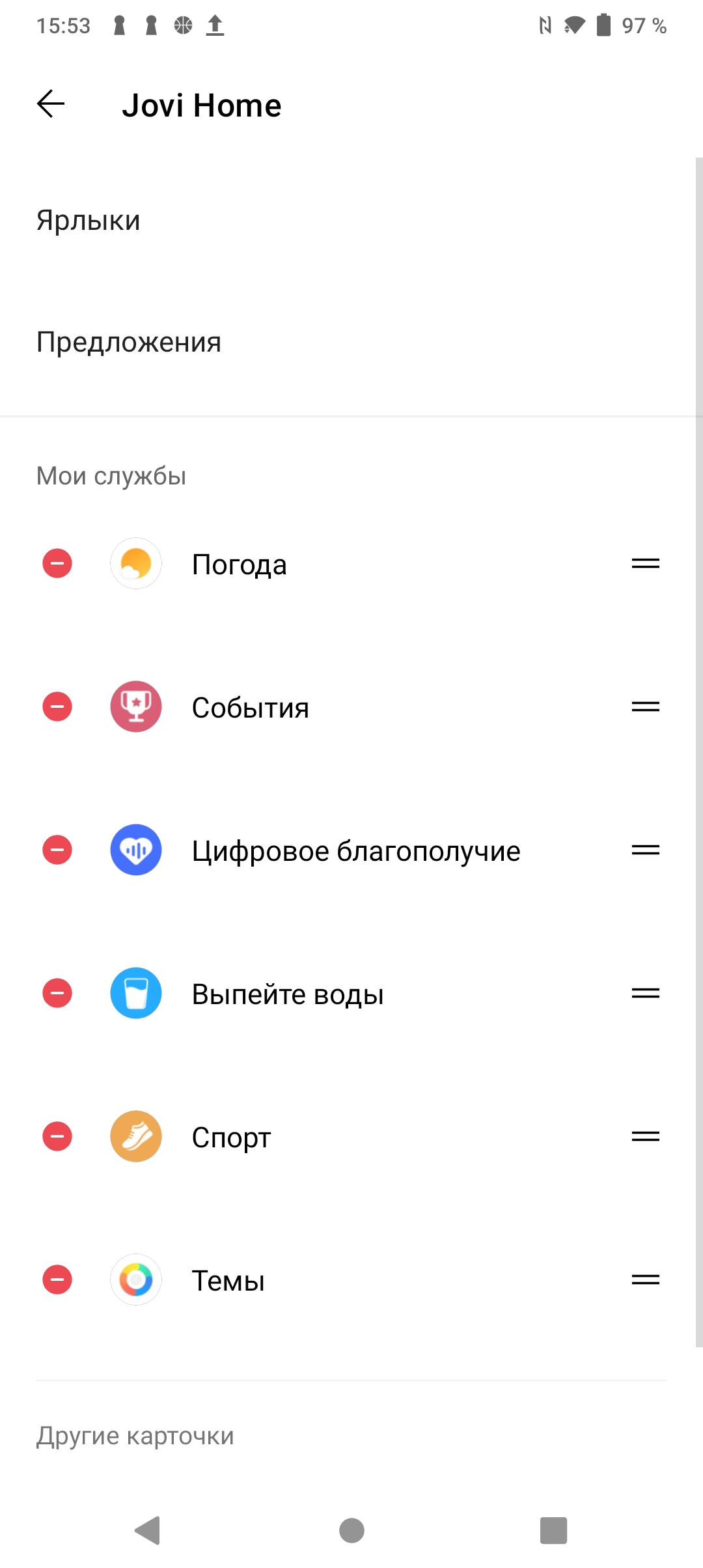Go to the system home screen
The image size is (703, 1568).
(351, 1530)
